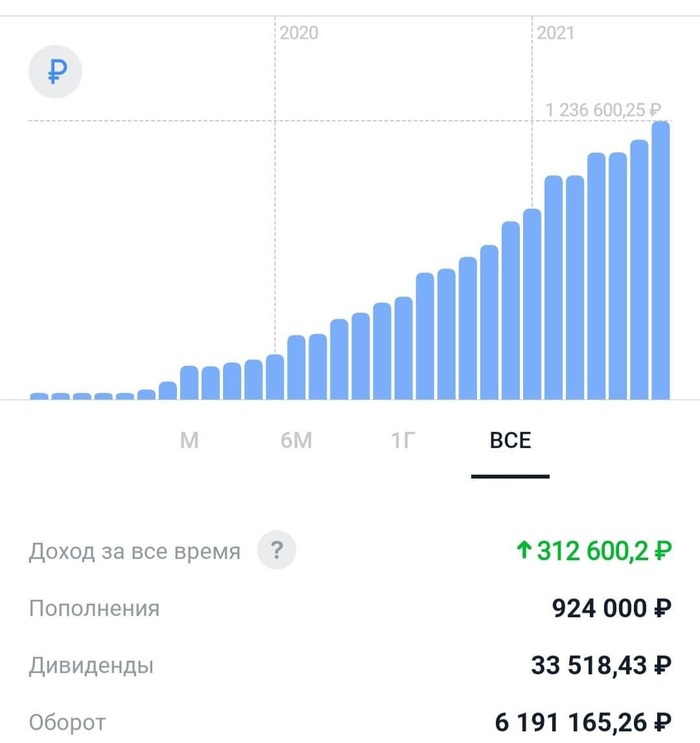Open the help icon near Доход за все время
This screenshot has width=700, height=743.
(277, 550)
